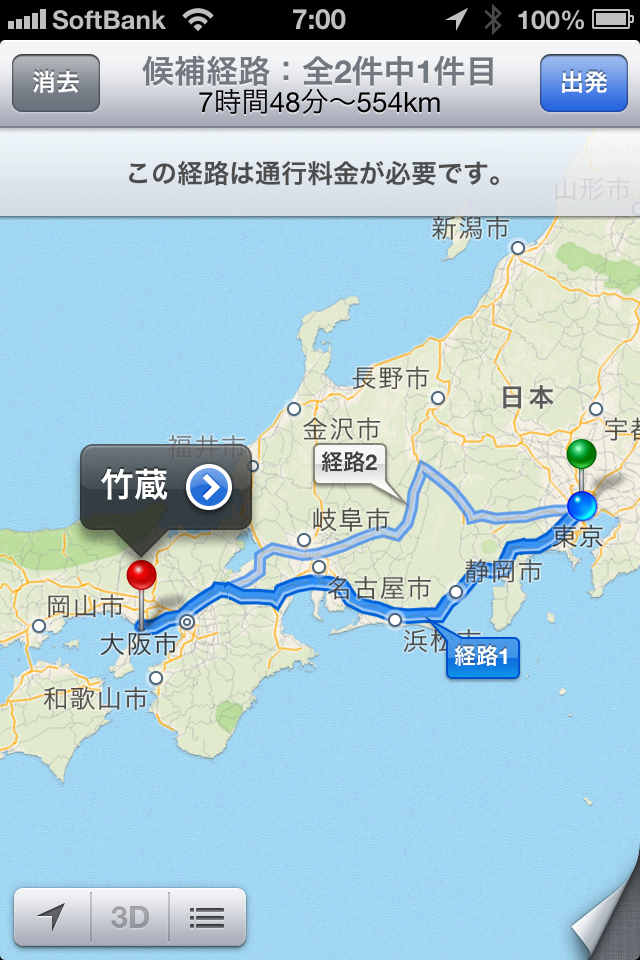
Task: Tap the red destination pin
Action: pos(141,576)
